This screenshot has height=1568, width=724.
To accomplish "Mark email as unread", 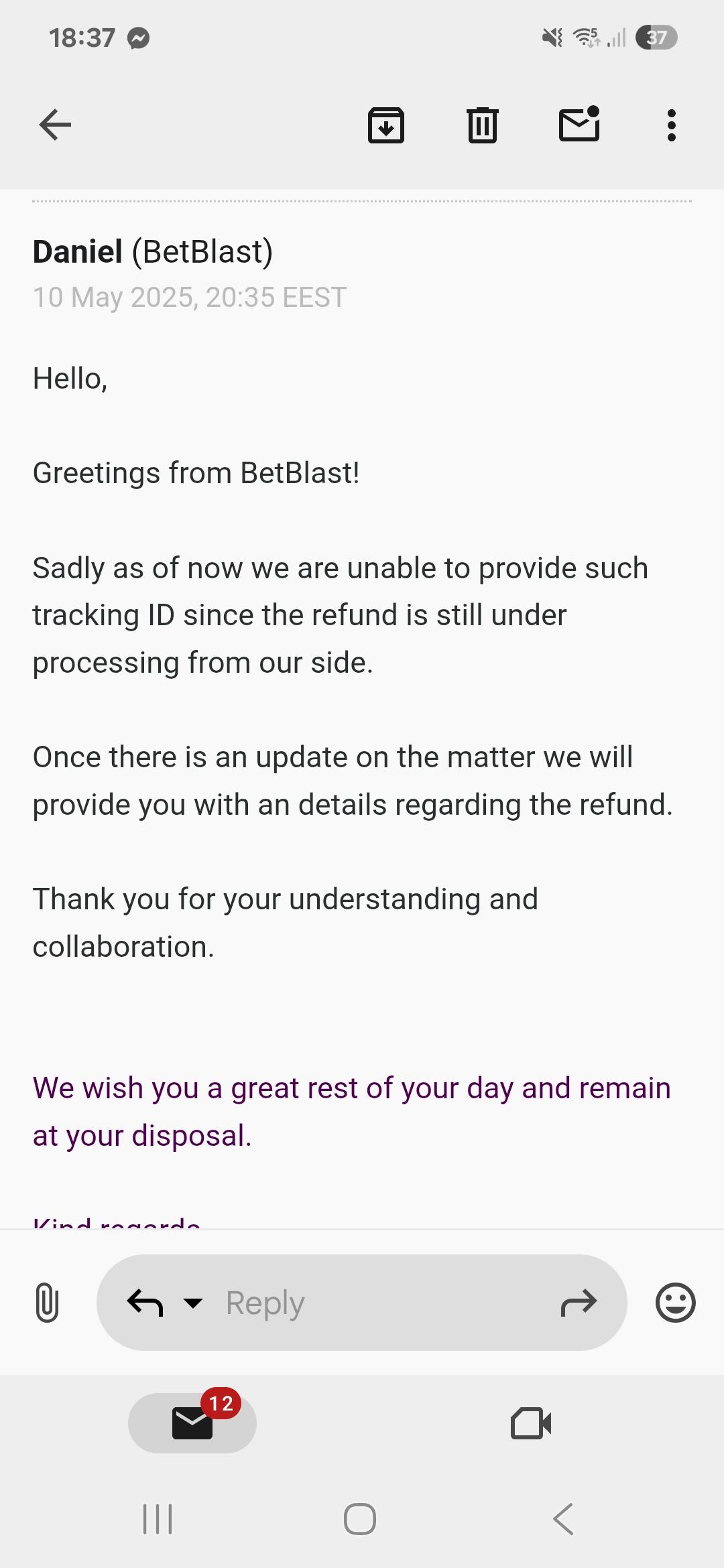I will pos(579,125).
